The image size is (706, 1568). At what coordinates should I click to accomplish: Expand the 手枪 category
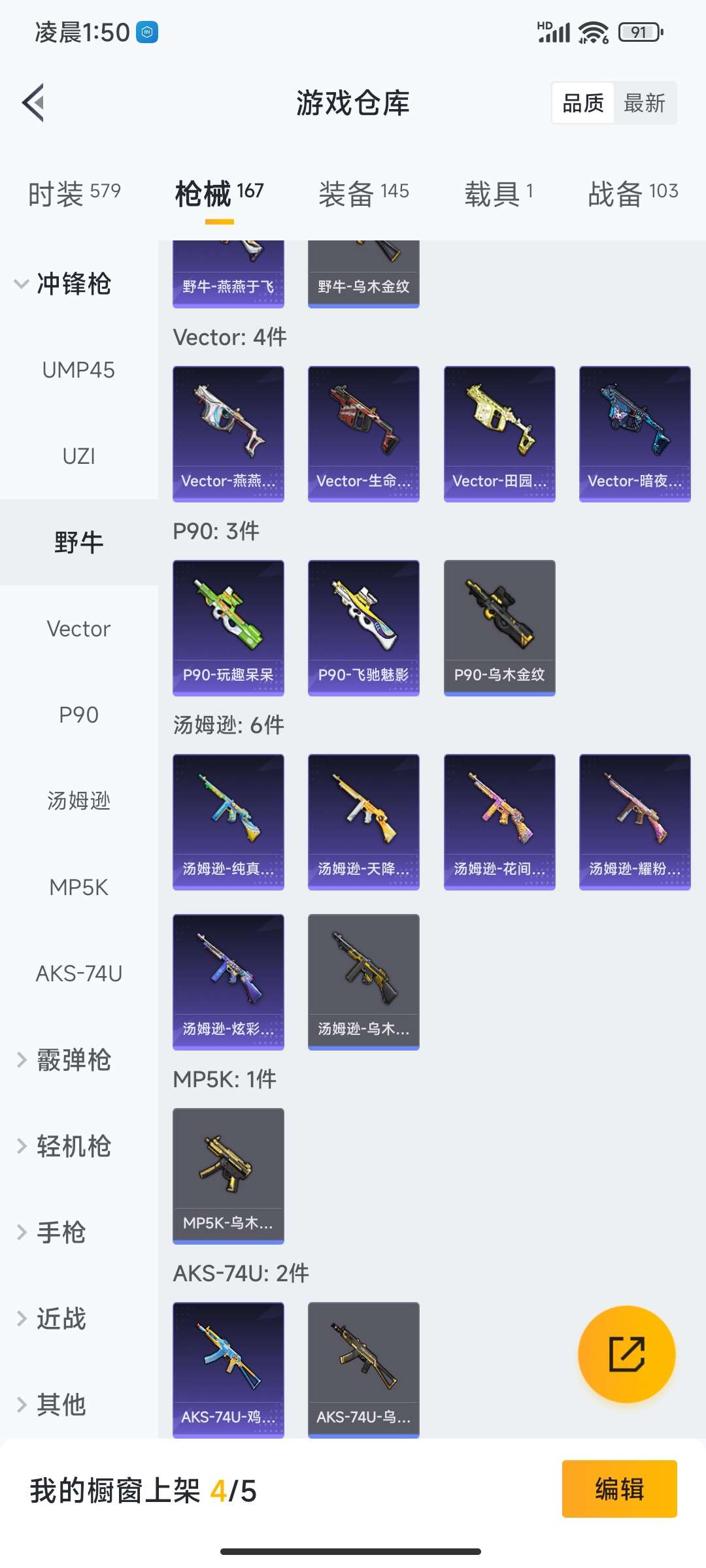click(52, 1232)
